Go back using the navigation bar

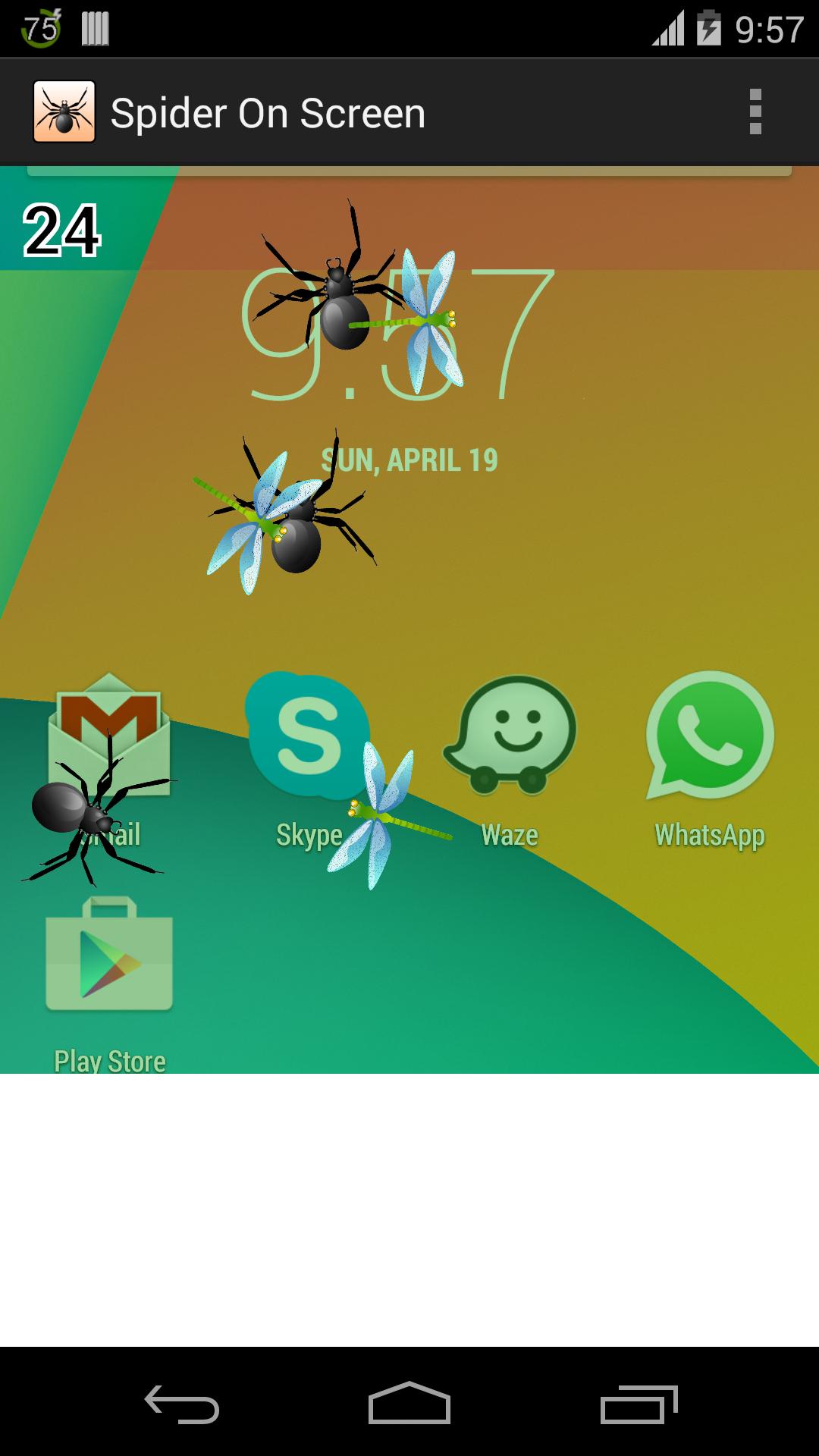pos(182,1404)
